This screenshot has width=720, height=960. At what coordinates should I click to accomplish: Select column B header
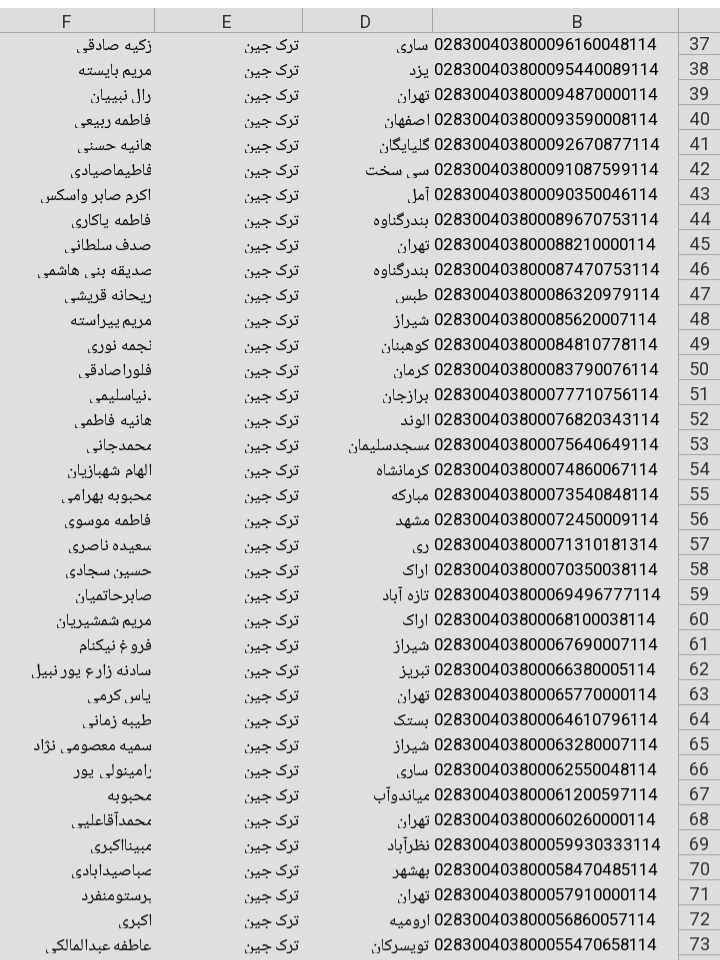click(x=576, y=21)
